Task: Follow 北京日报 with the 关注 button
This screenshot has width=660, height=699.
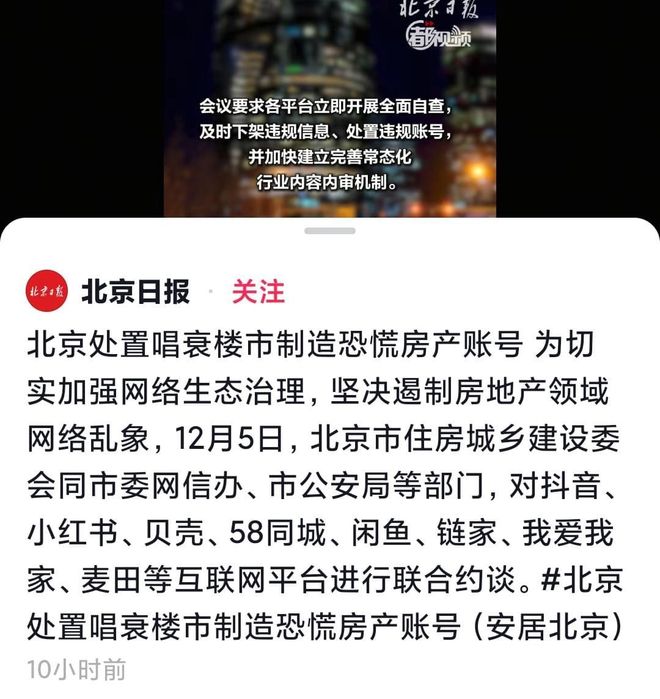Action: click(x=258, y=291)
